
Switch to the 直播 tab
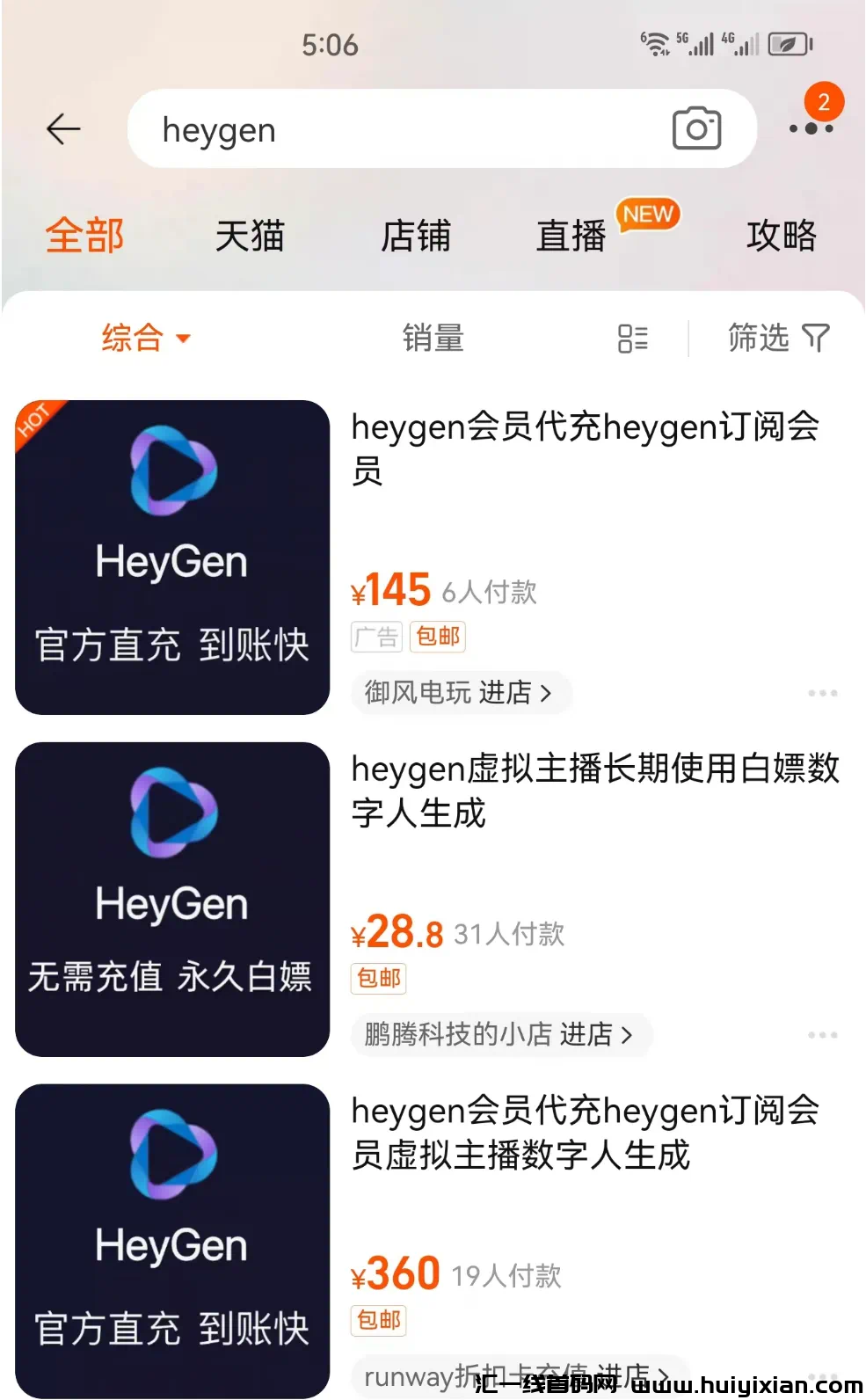572,236
